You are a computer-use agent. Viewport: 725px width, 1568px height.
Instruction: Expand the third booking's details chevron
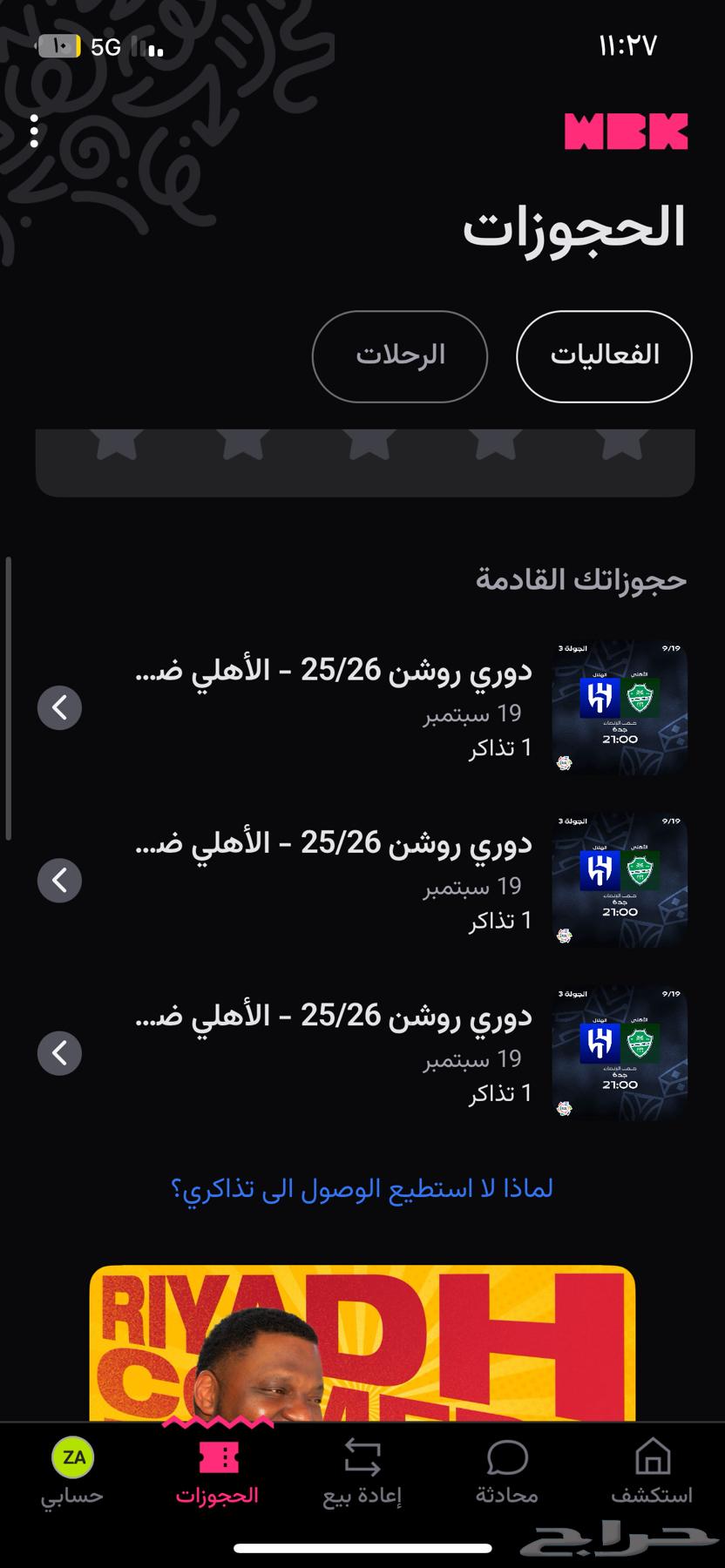[59, 1052]
